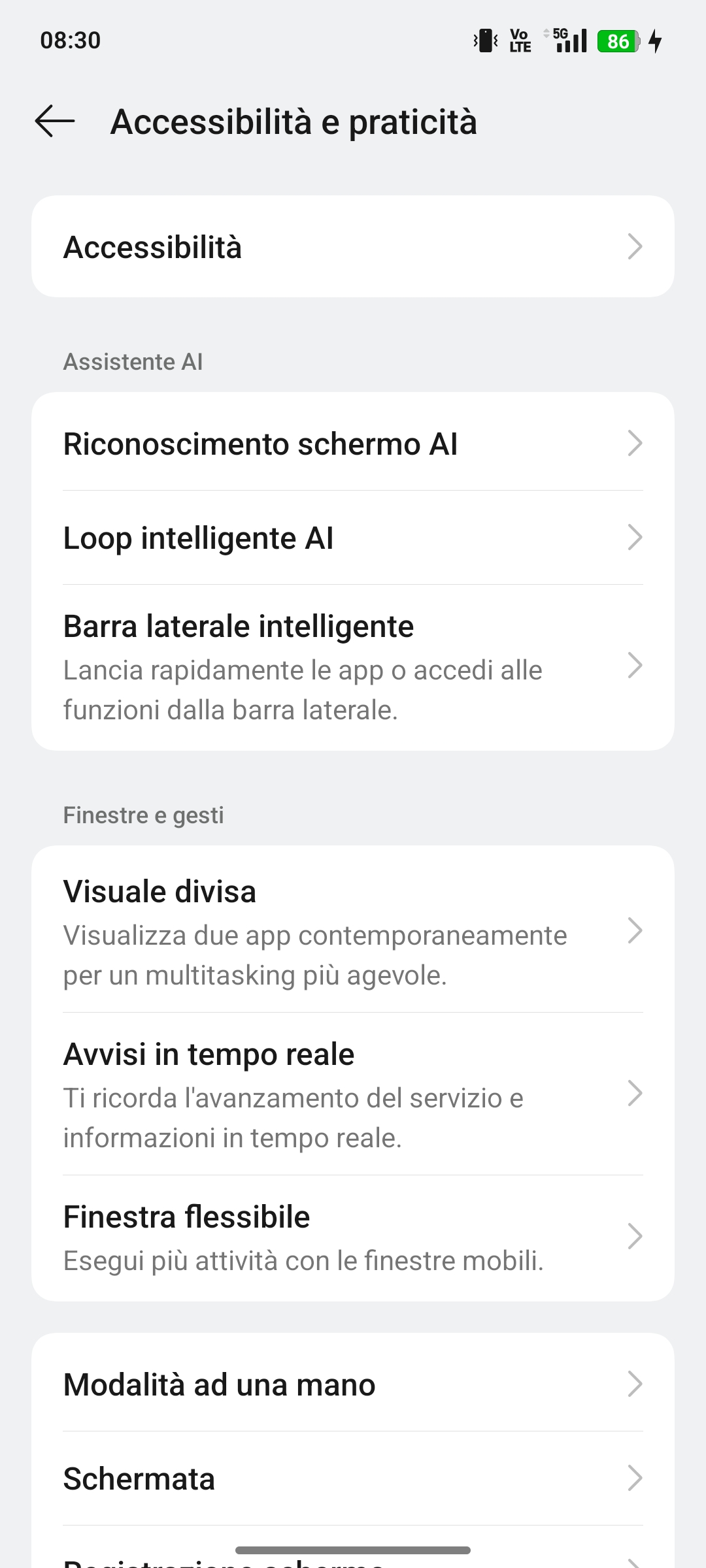Select Loop intelligente AI
Screen dimensions: 706x1568
coord(353,538)
